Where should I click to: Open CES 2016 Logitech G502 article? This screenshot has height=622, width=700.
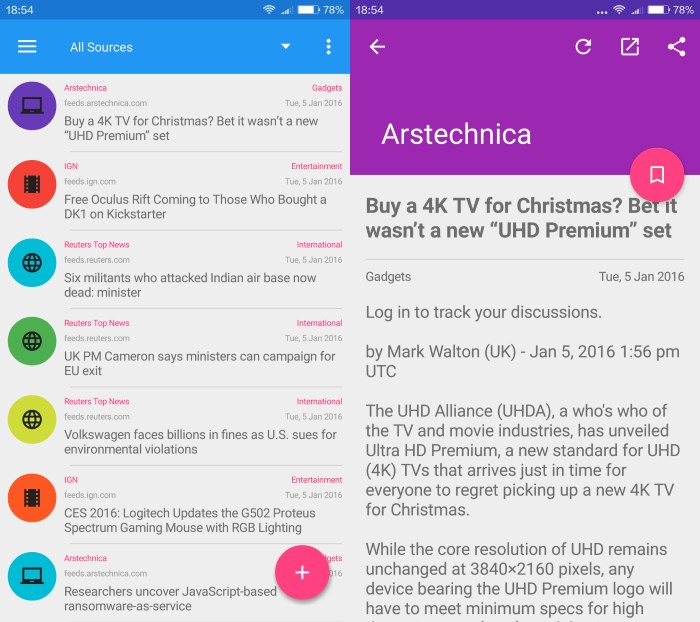[x=190, y=520]
